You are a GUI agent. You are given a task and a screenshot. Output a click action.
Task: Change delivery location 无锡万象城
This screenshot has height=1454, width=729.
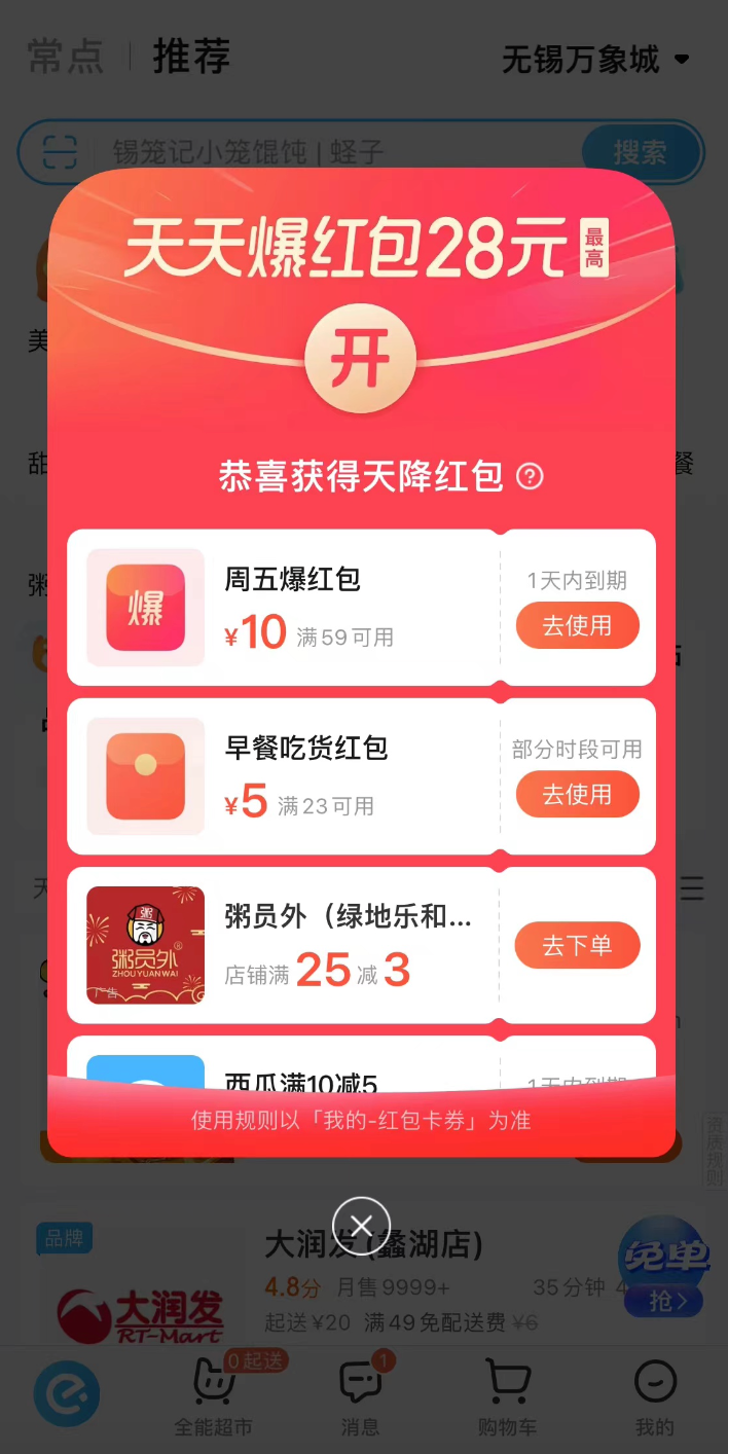[595, 60]
